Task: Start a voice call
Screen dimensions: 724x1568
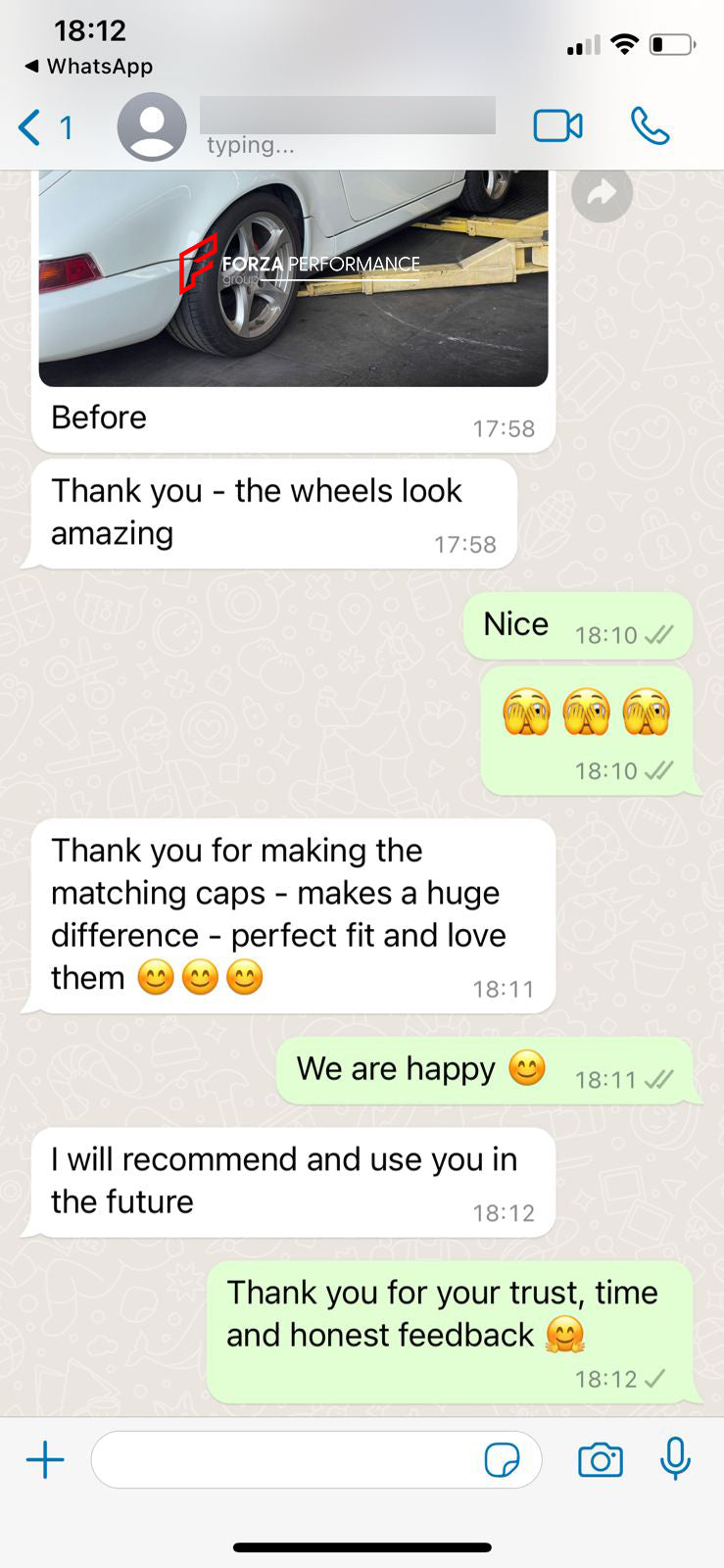Action: [650, 126]
